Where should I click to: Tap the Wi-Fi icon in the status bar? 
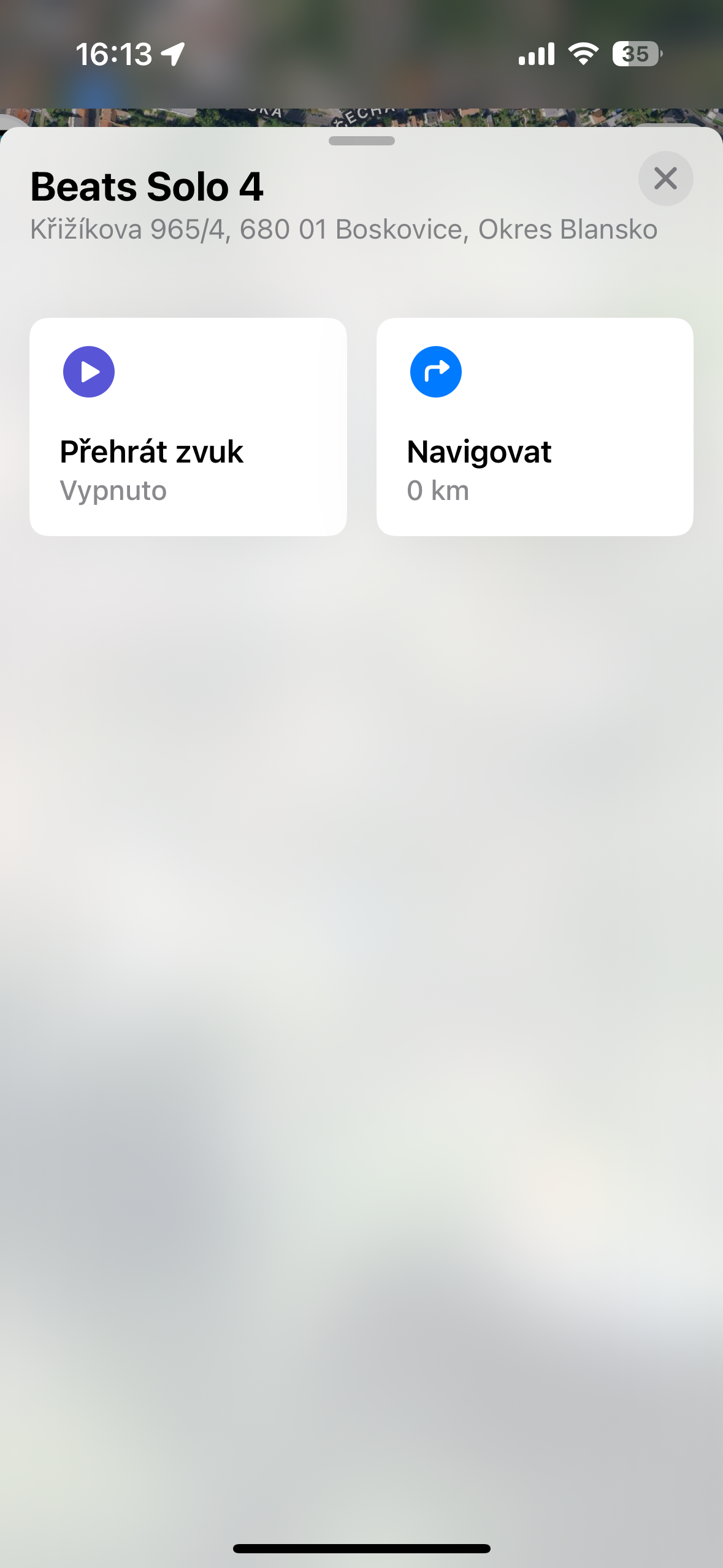[x=581, y=54]
